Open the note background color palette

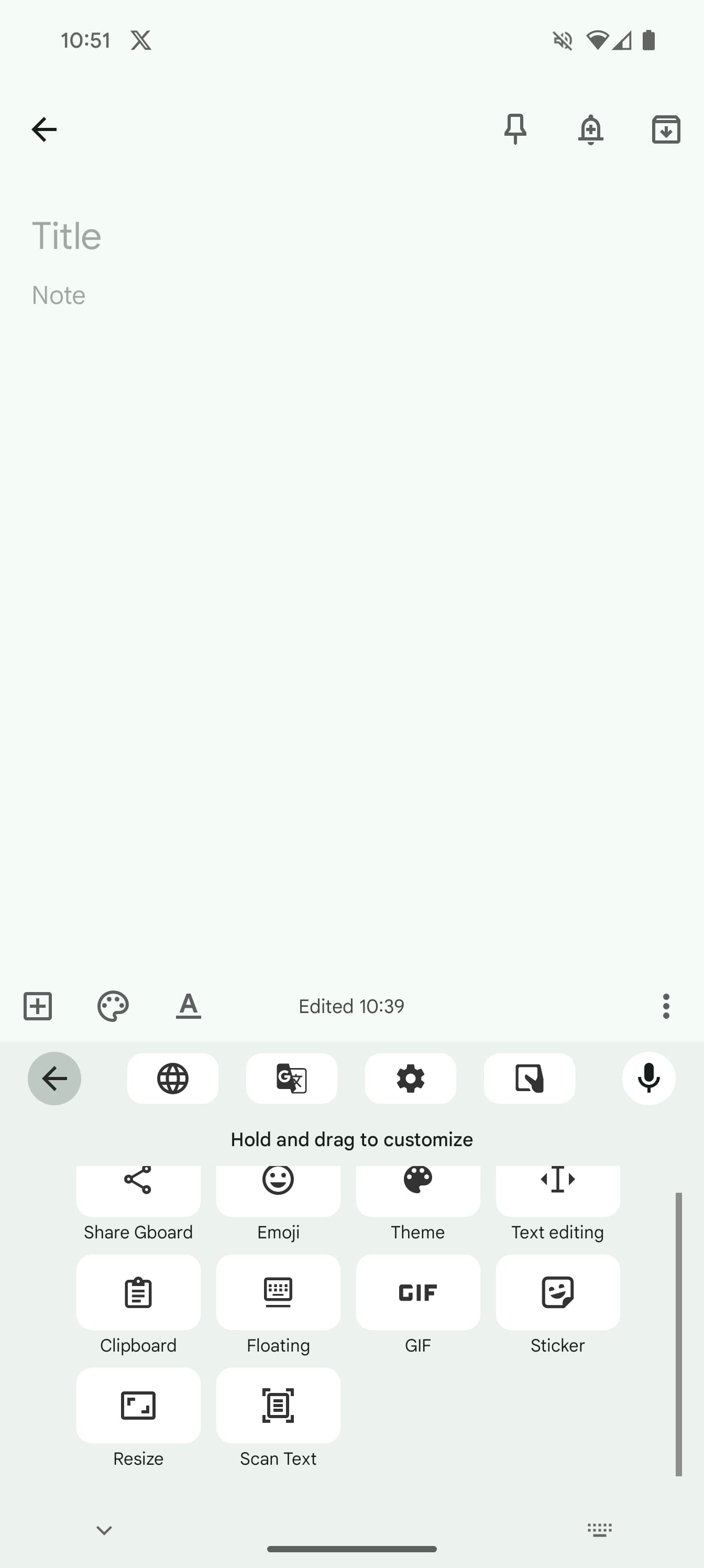click(113, 1006)
